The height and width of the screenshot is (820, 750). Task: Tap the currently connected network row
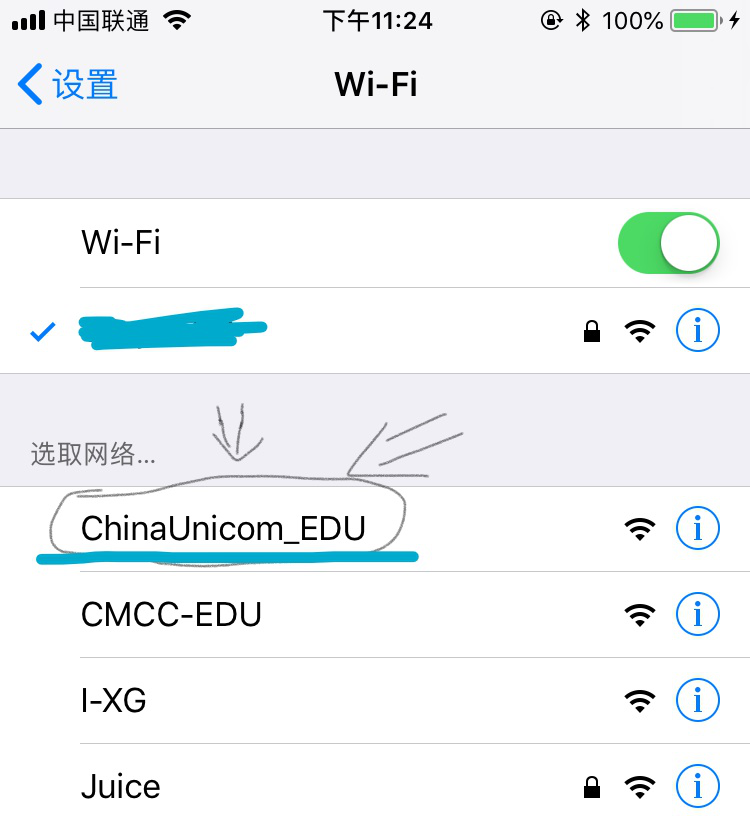pos(300,331)
